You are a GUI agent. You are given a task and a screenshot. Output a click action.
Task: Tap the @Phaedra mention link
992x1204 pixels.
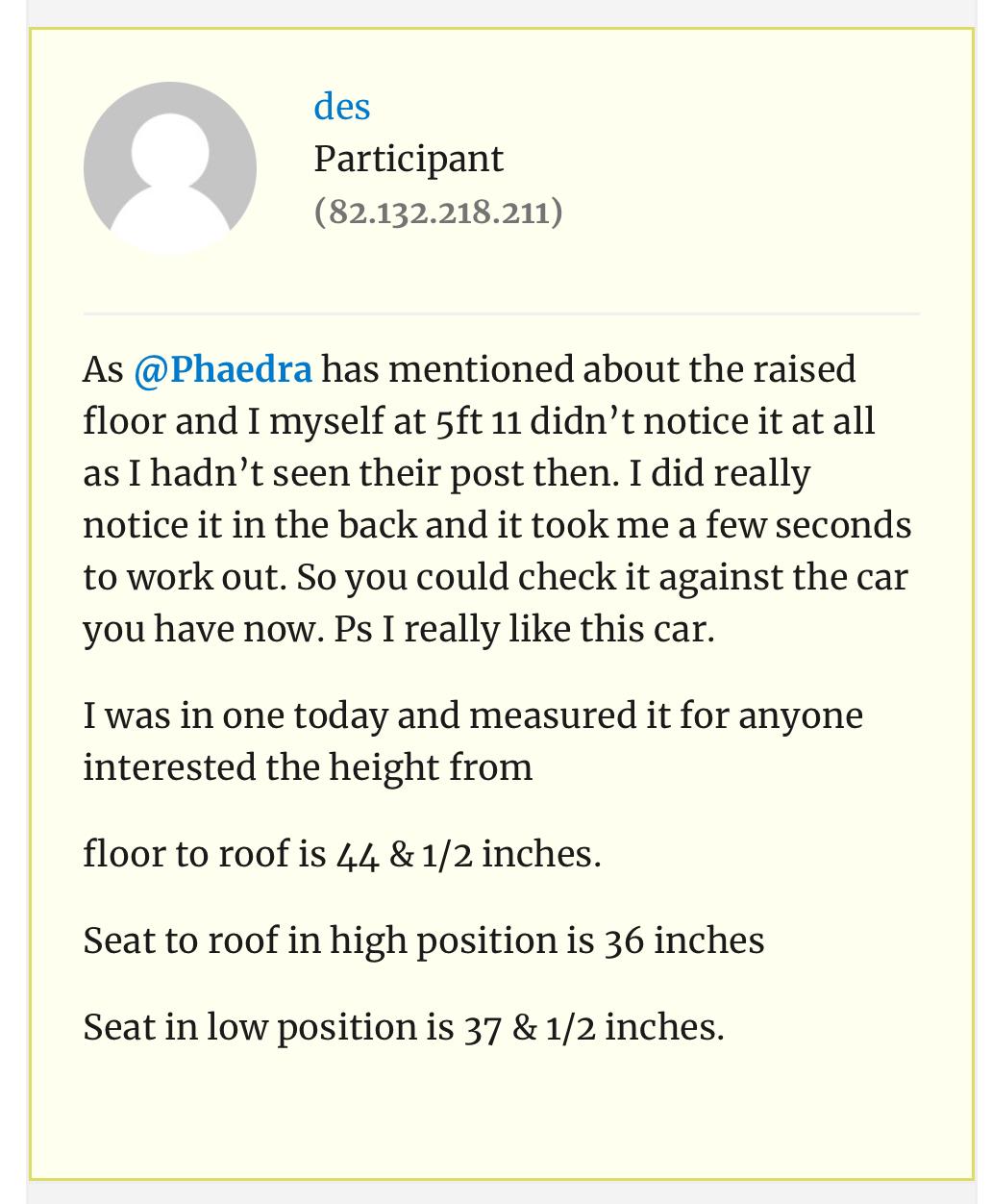click(223, 369)
